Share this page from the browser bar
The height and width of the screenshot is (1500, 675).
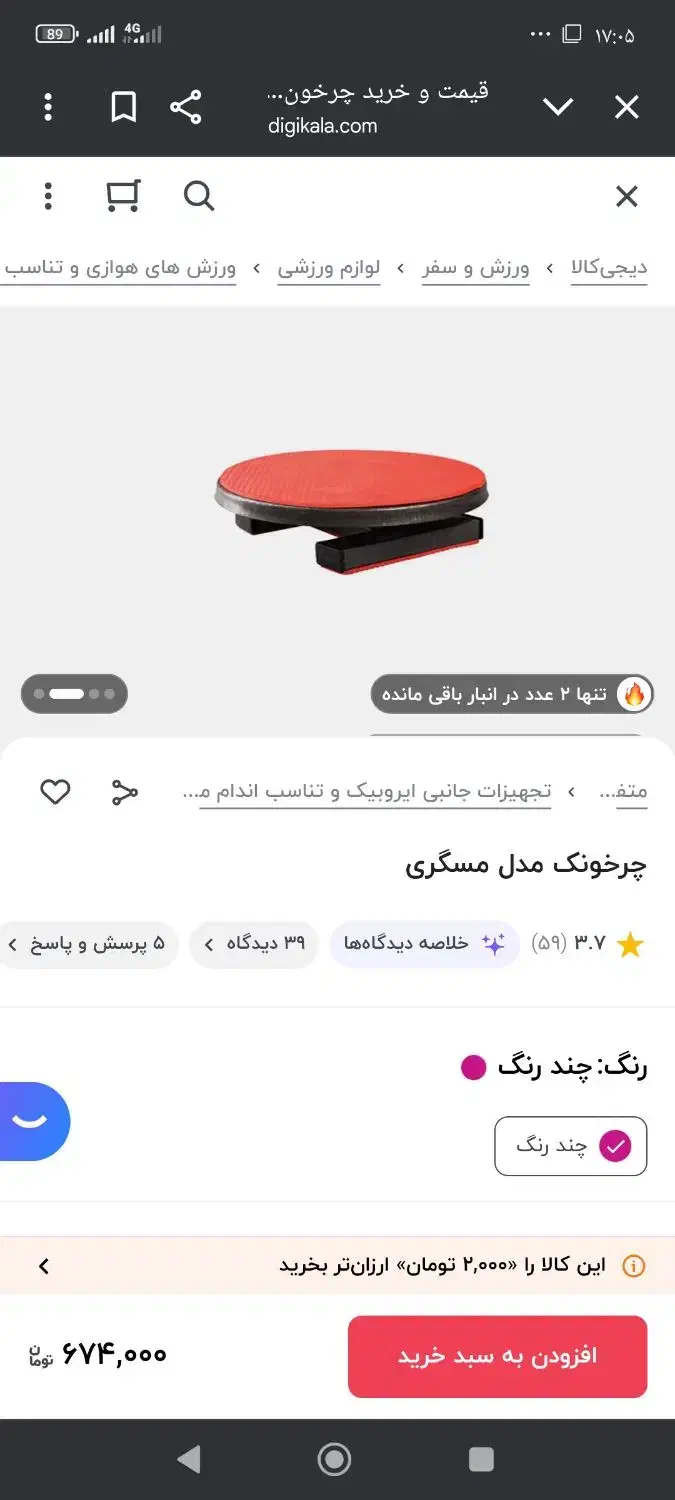186,107
